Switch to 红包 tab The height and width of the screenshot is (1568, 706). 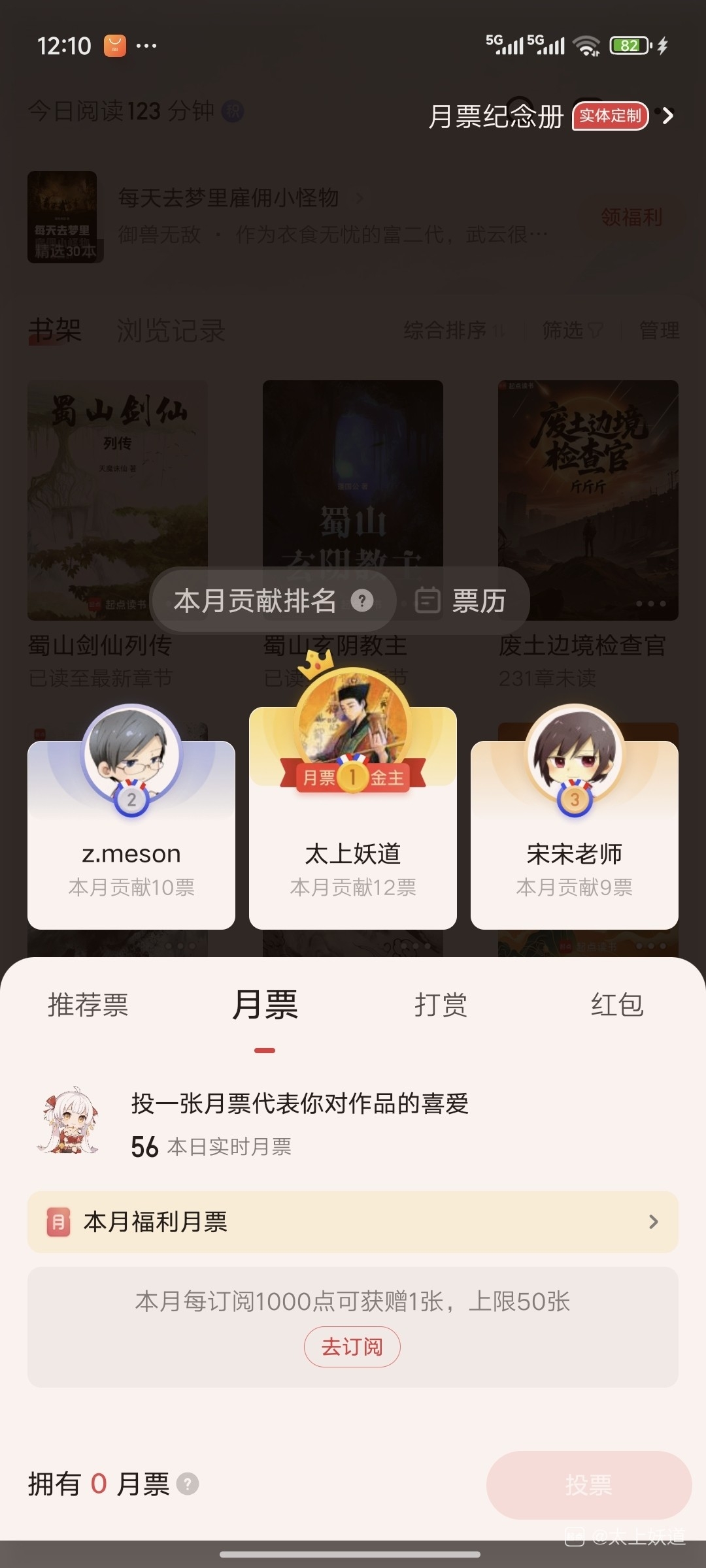616,1005
